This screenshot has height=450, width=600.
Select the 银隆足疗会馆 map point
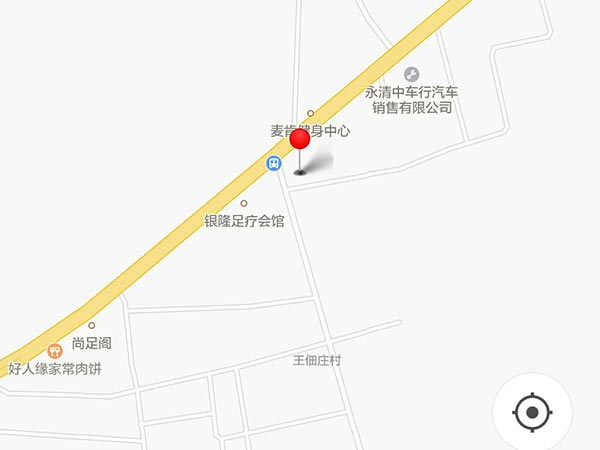point(244,204)
